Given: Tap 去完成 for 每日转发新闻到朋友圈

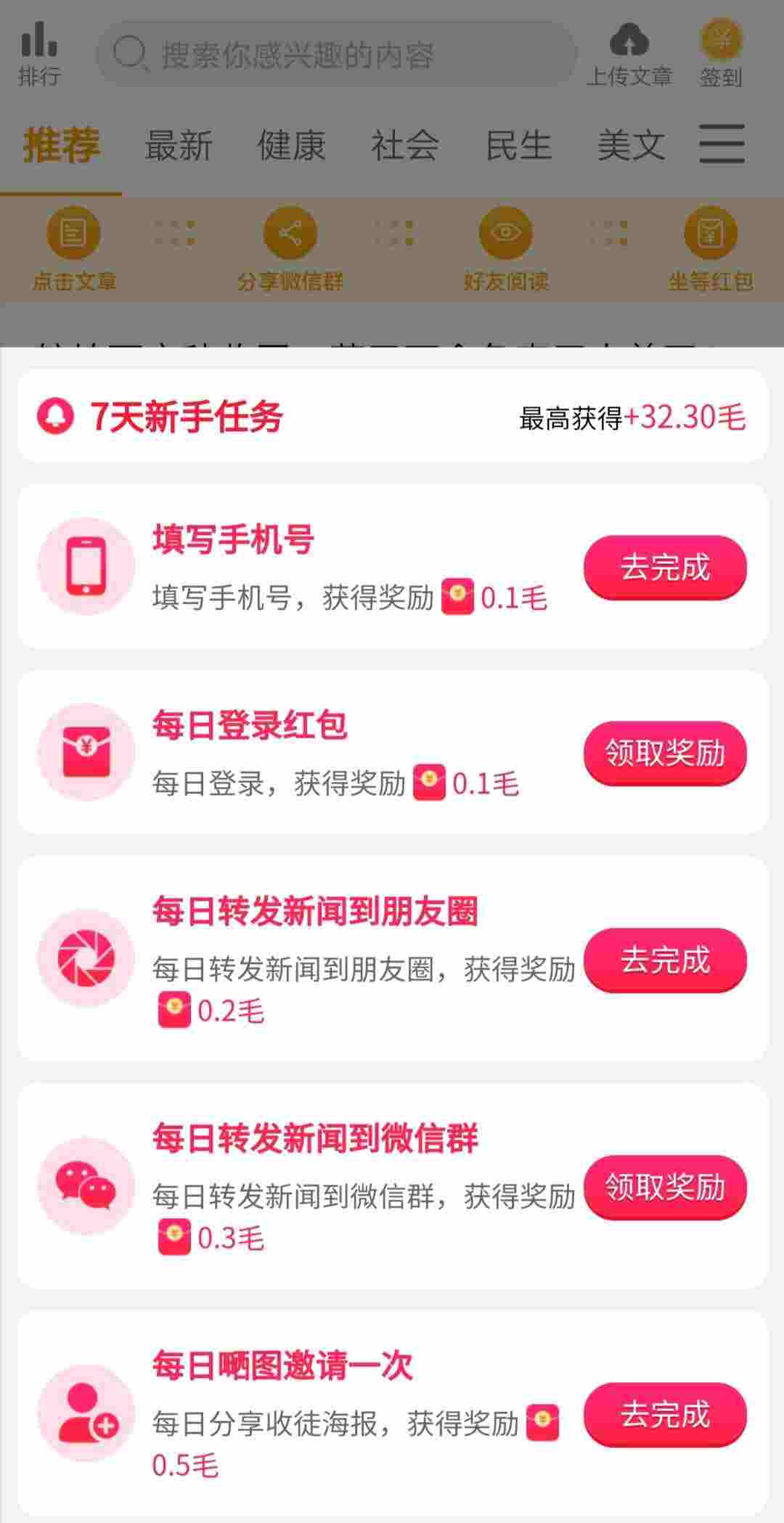Looking at the screenshot, I should click(665, 960).
